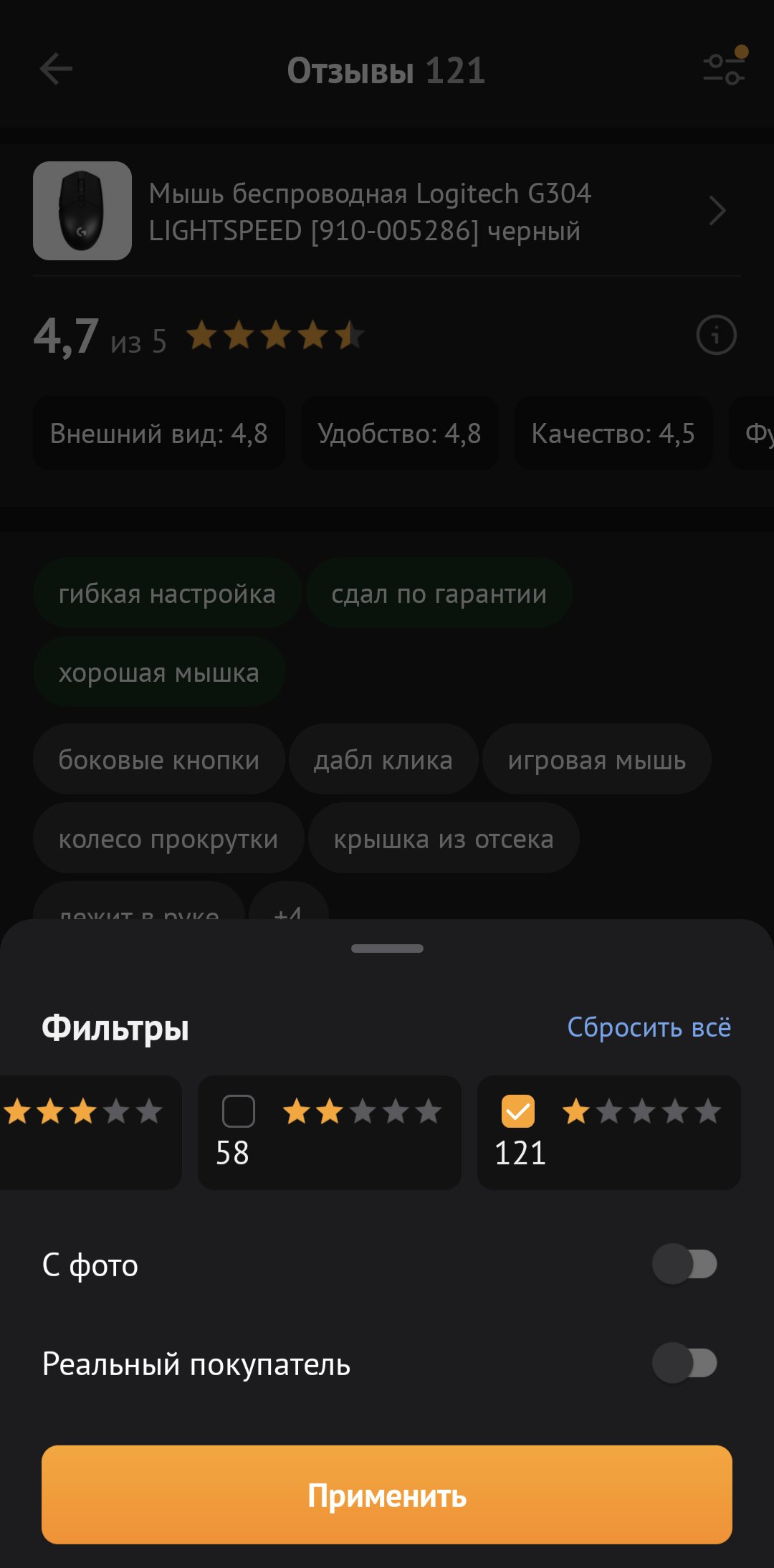Screen dimensions: 774x1568
Task: Check the two-star rating filter
Action: click(x=239, y=1111)
